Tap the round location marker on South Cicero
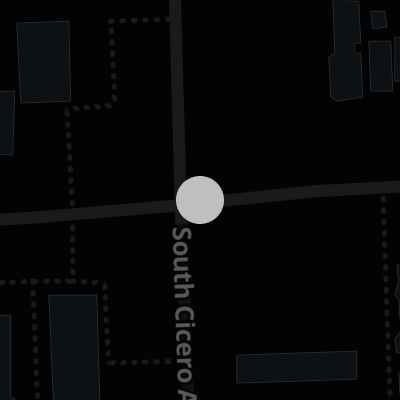Viewport: 400px width, 400px height. (200, 200)
